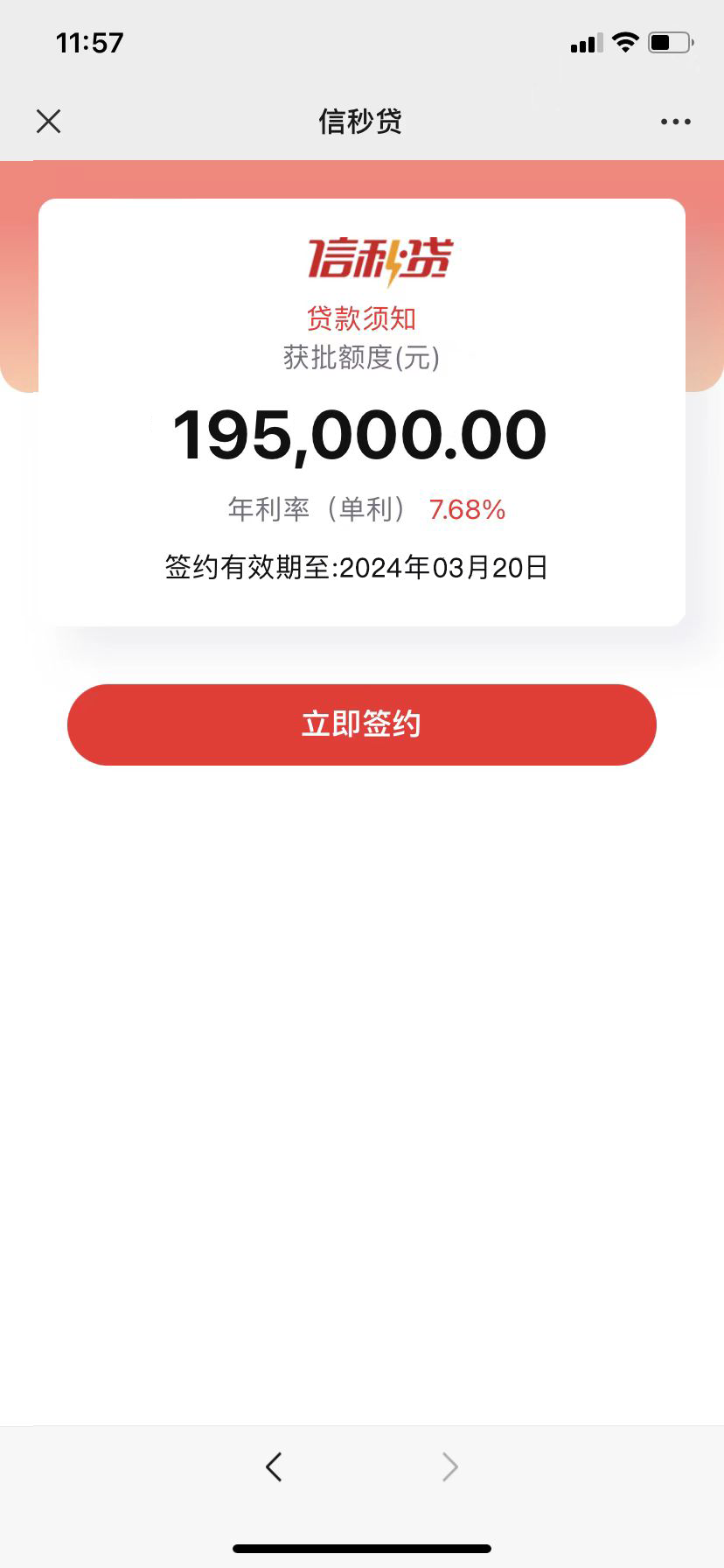Go back to the previous web page
The height and width of the screenshot is (1568, 724).
click(x=274, y=1466)
